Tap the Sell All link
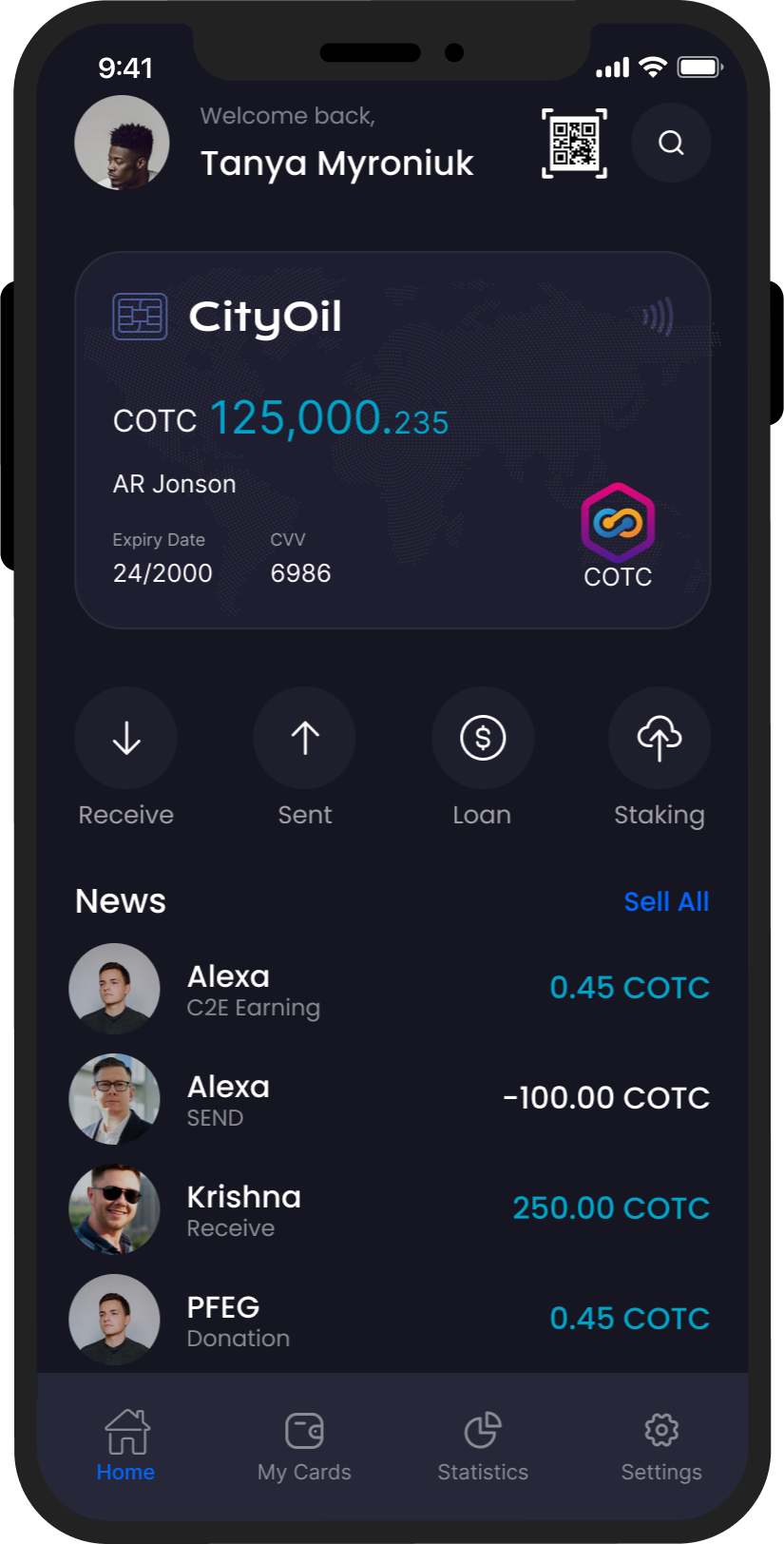Screen dimensions: 784x1544 click(666, 901)
